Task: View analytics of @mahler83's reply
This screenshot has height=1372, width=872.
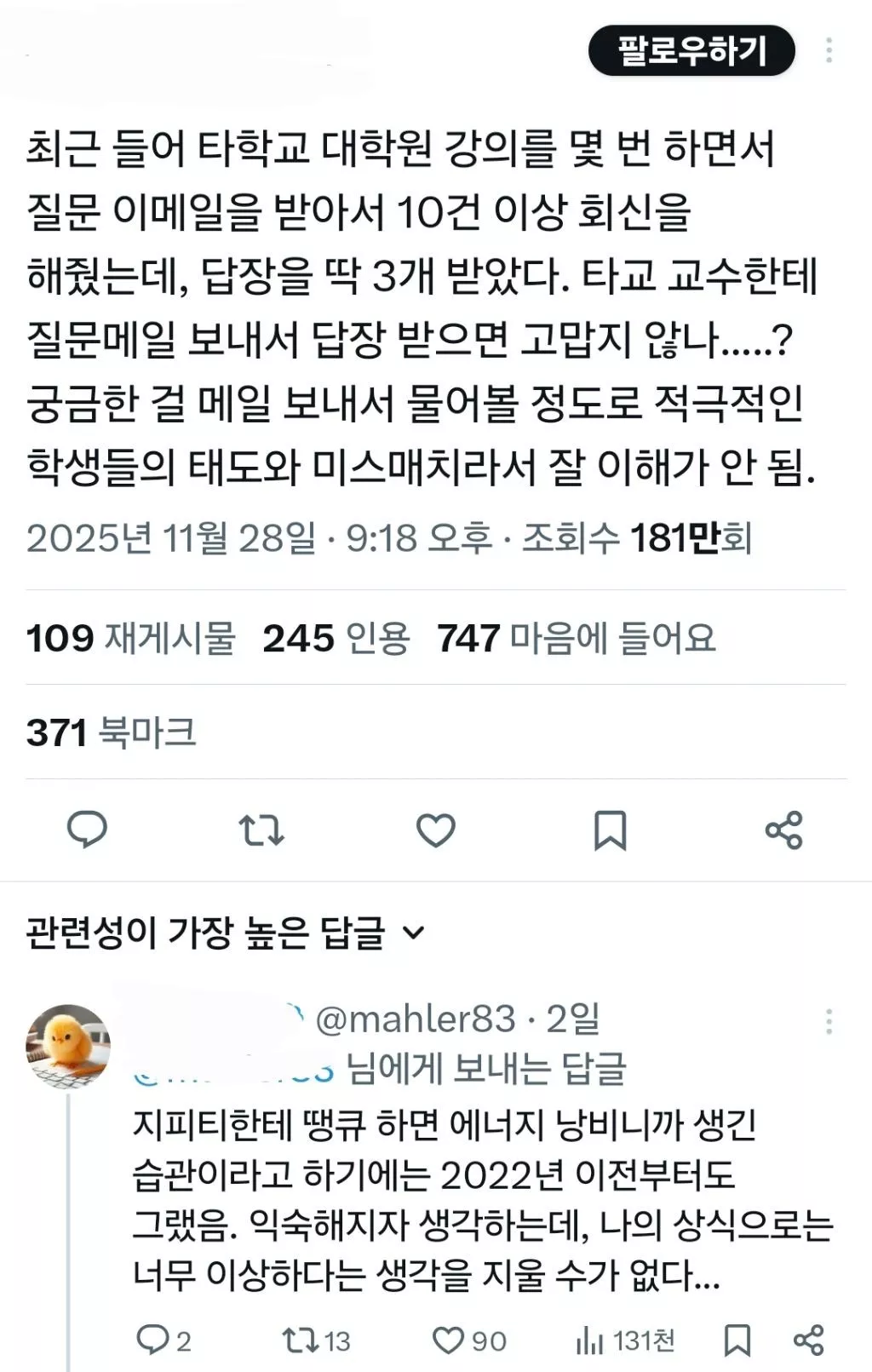Action: 626,1340
